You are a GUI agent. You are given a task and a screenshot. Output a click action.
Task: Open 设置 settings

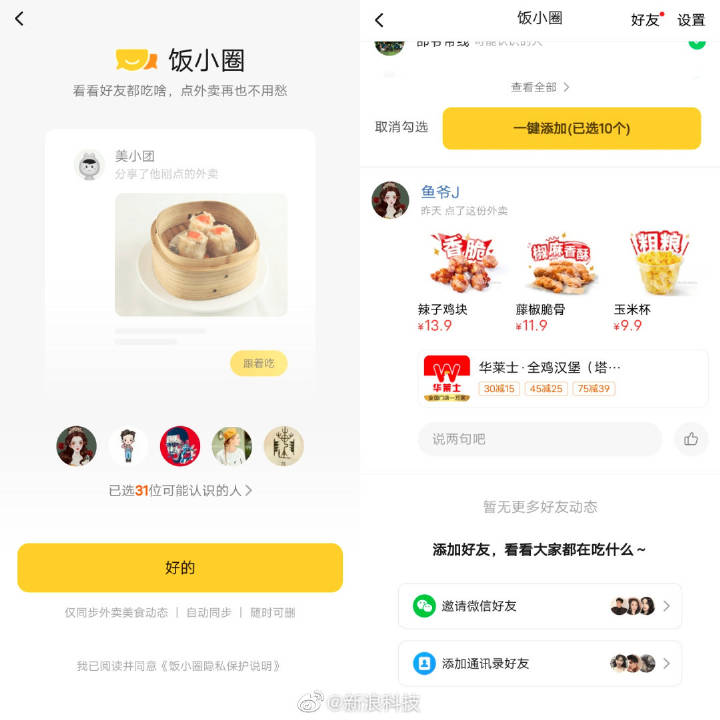click(691, 19)
